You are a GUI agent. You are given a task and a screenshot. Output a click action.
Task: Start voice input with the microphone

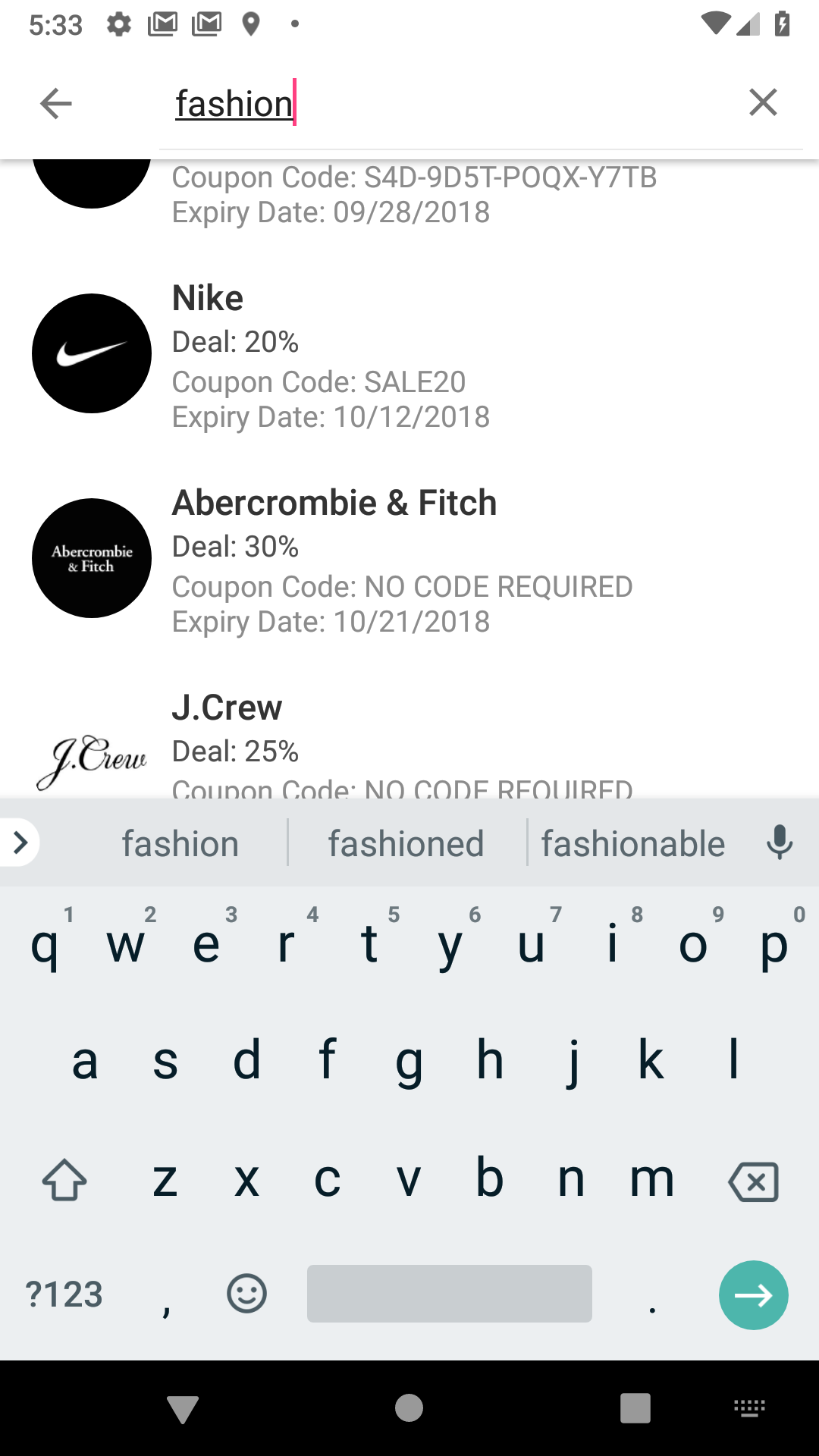tap(779, 843)
